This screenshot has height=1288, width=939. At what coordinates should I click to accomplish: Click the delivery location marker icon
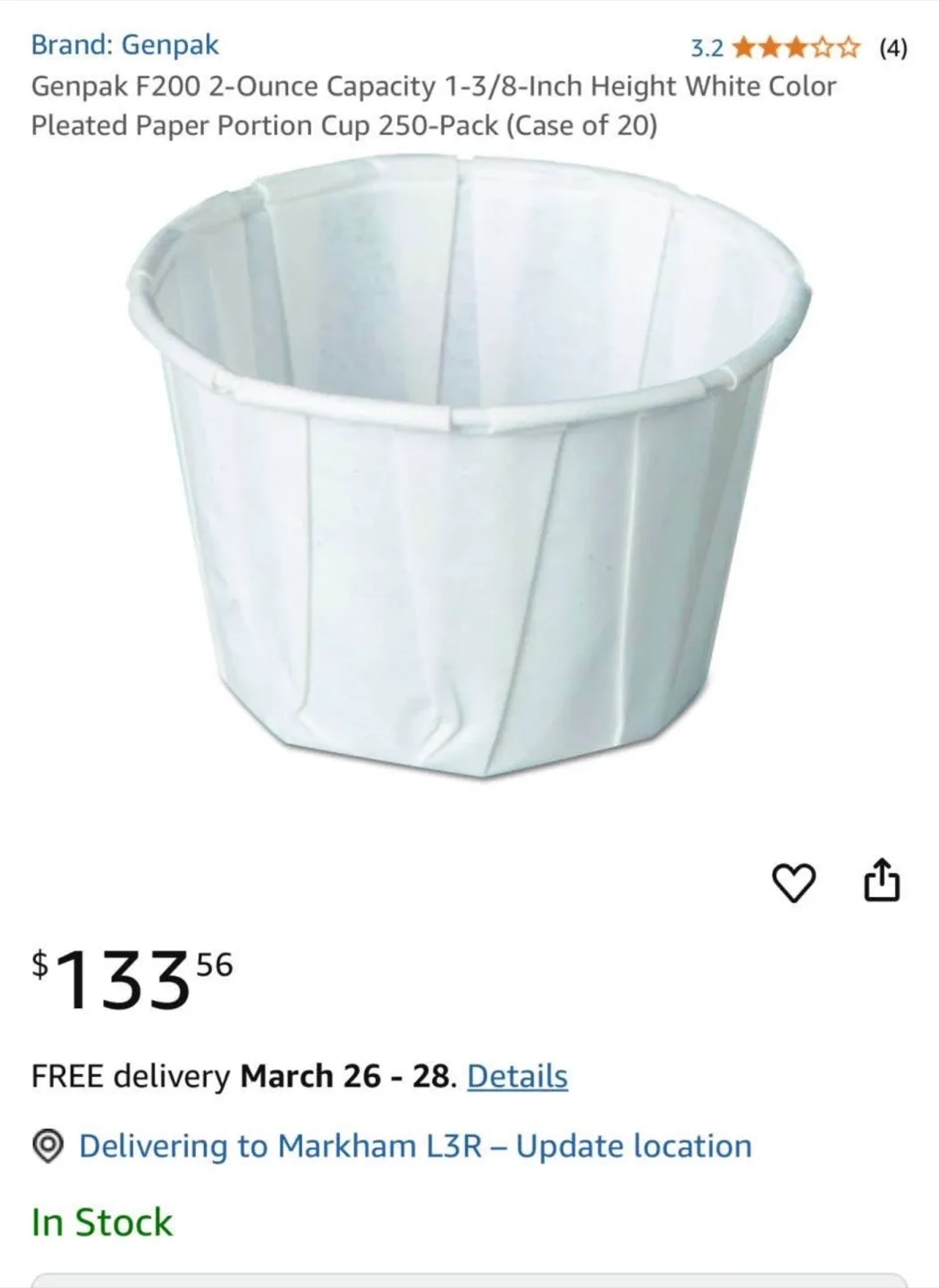tap(47, 1146)
